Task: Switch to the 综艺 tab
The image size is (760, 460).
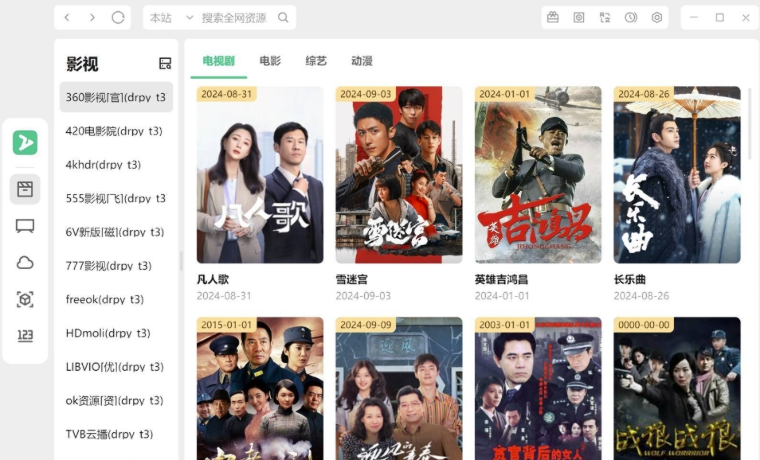Action: [316, 61]
